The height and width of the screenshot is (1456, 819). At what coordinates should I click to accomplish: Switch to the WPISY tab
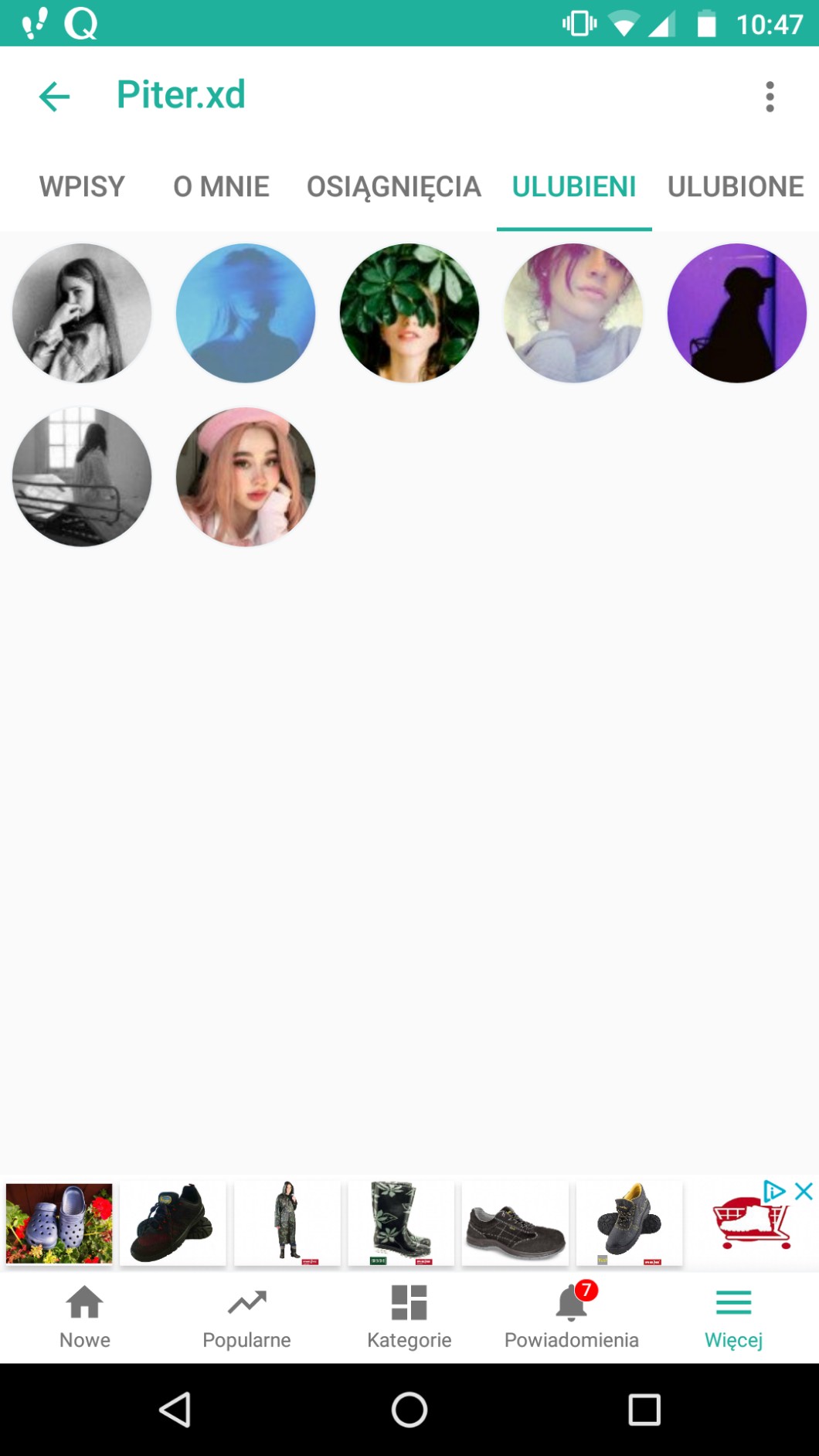pyautogui.click(x=82, y=186)
